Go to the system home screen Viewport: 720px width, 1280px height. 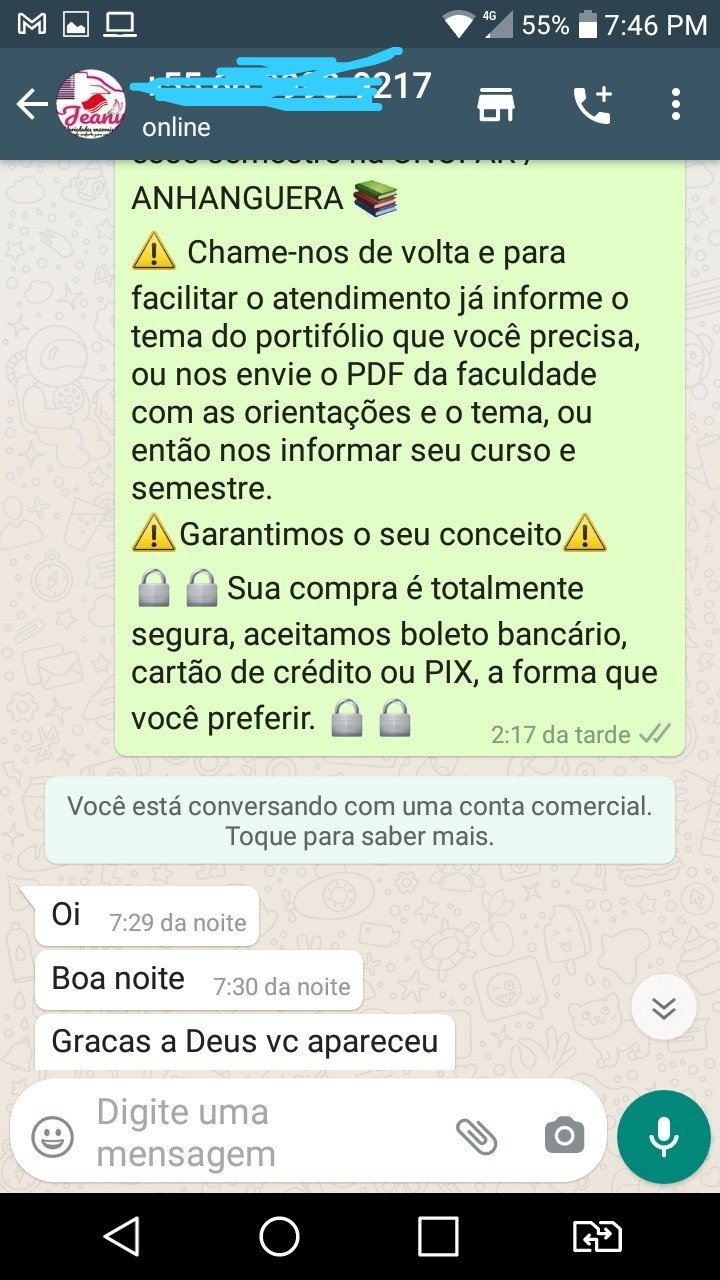(279, 1236)
